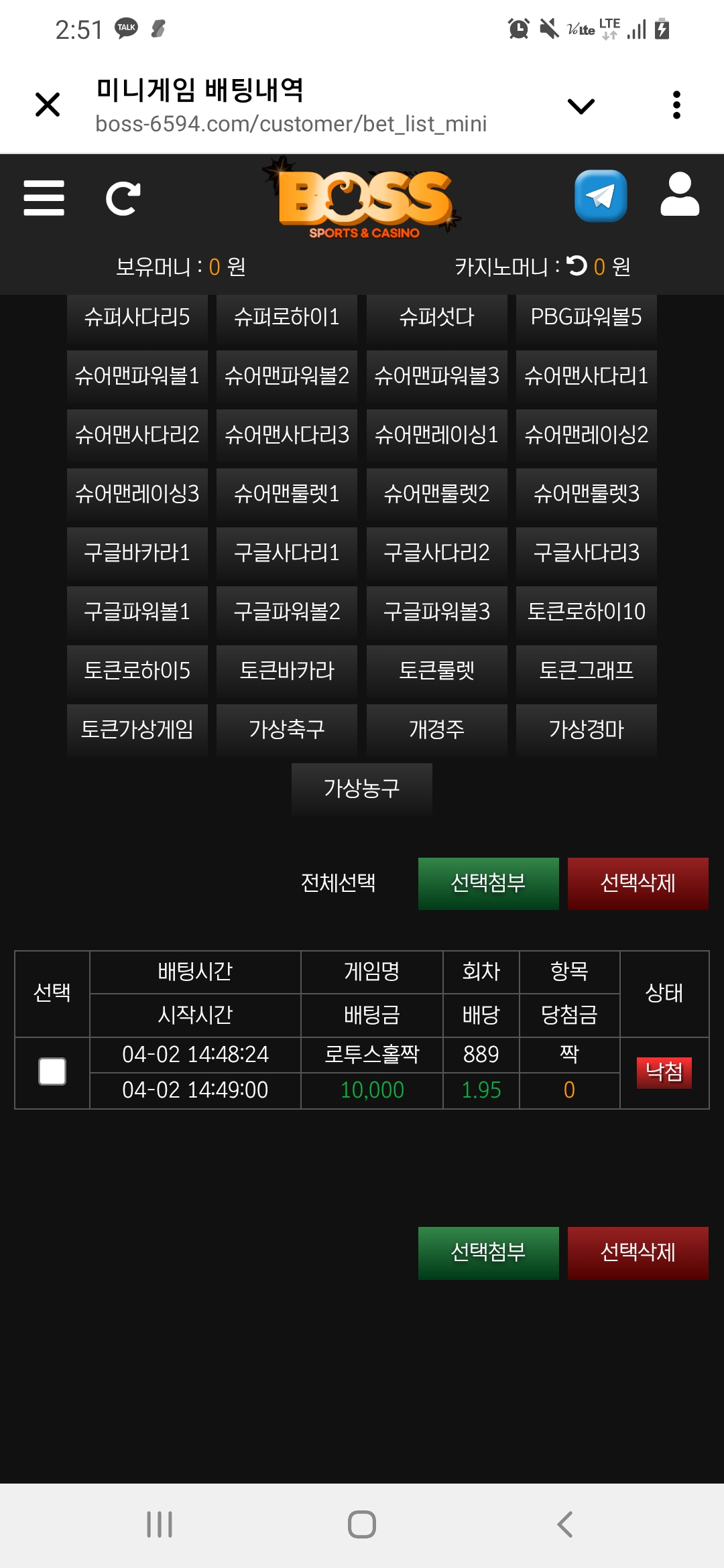Check the box for the 로투스홀짝 bet
Viewport: 724px width, 1568px height.
pos(52,1071)
